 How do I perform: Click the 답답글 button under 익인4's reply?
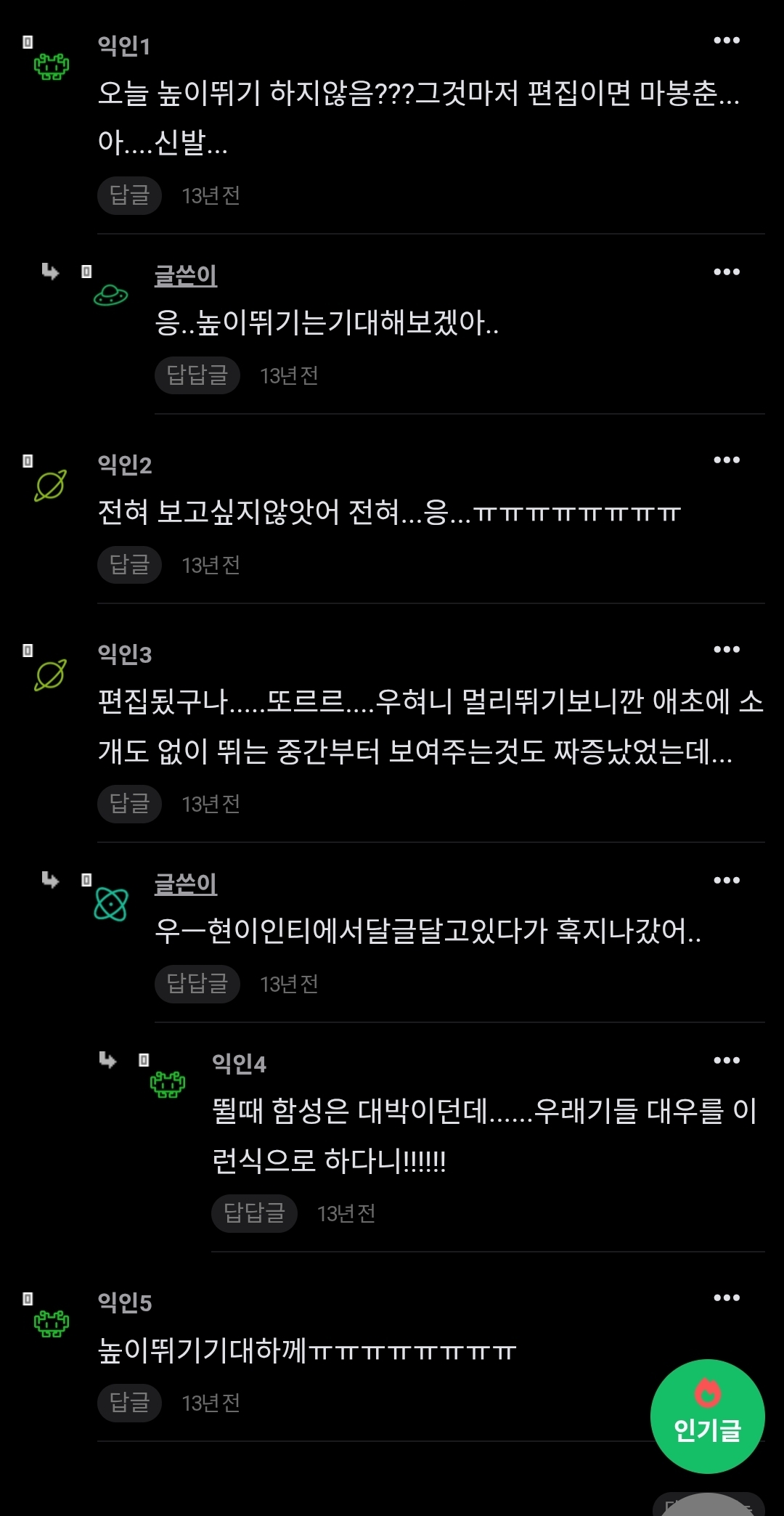(x=254, y=1213)
